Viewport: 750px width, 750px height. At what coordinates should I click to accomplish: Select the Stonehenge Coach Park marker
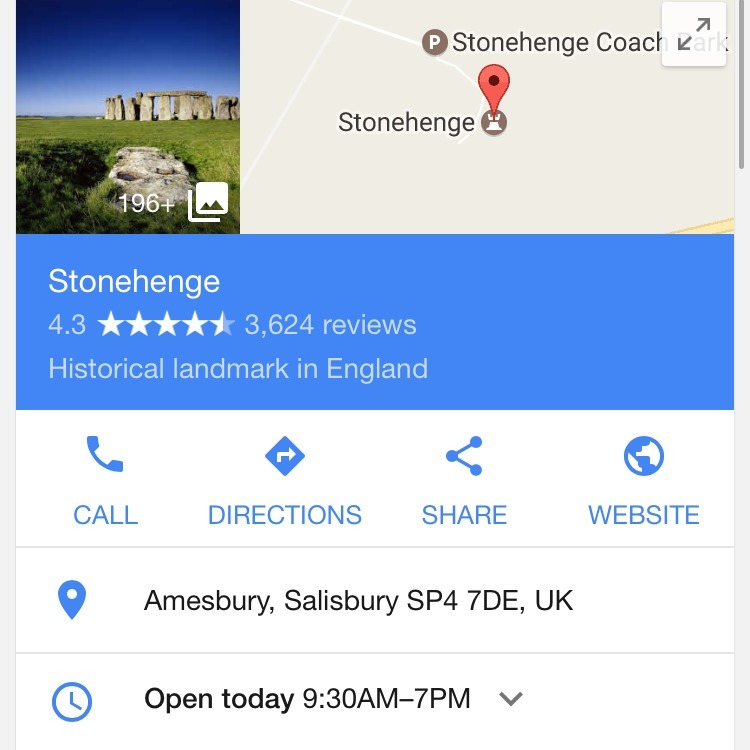point(434,43)
